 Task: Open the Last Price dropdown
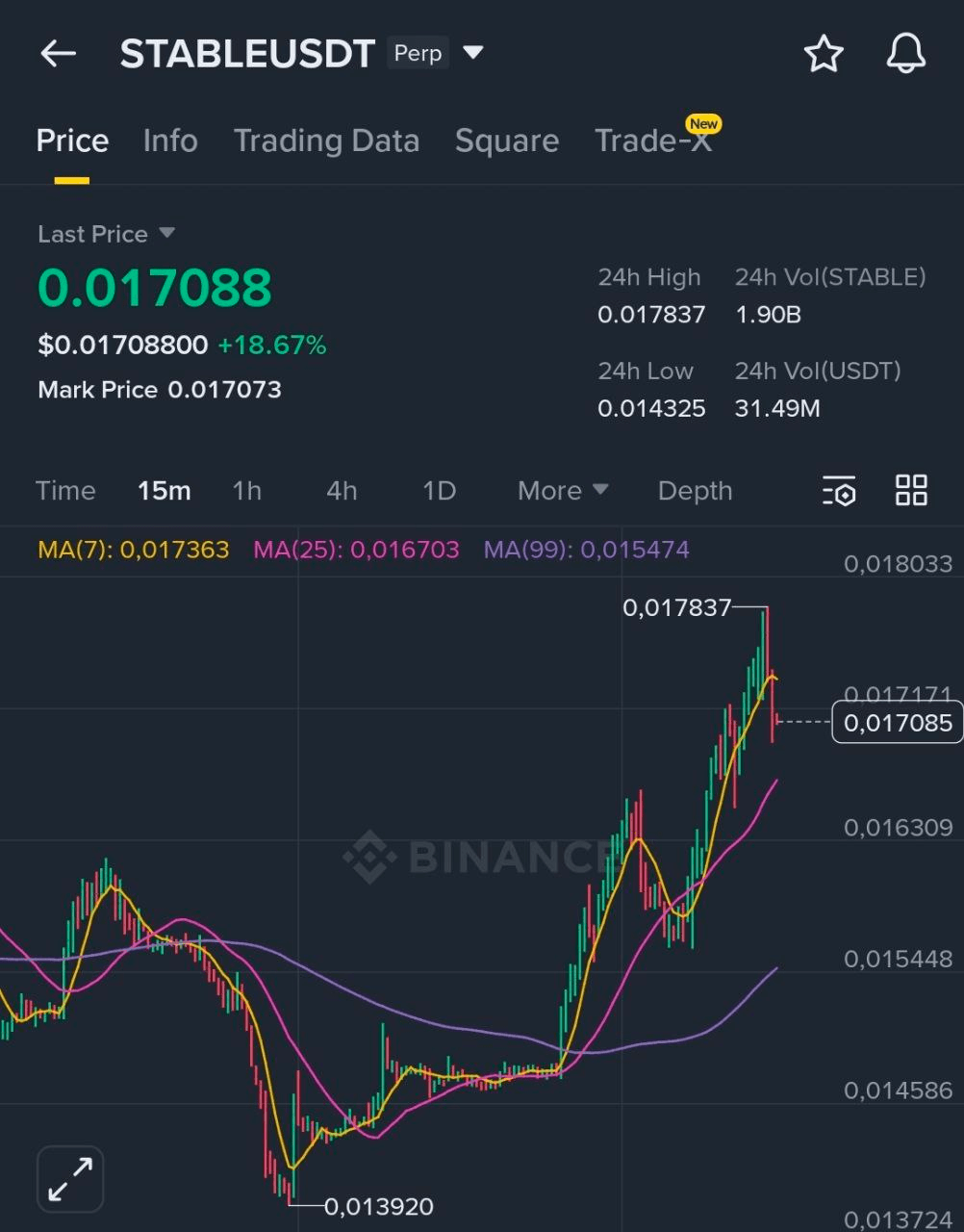click(x=107, y=234)
